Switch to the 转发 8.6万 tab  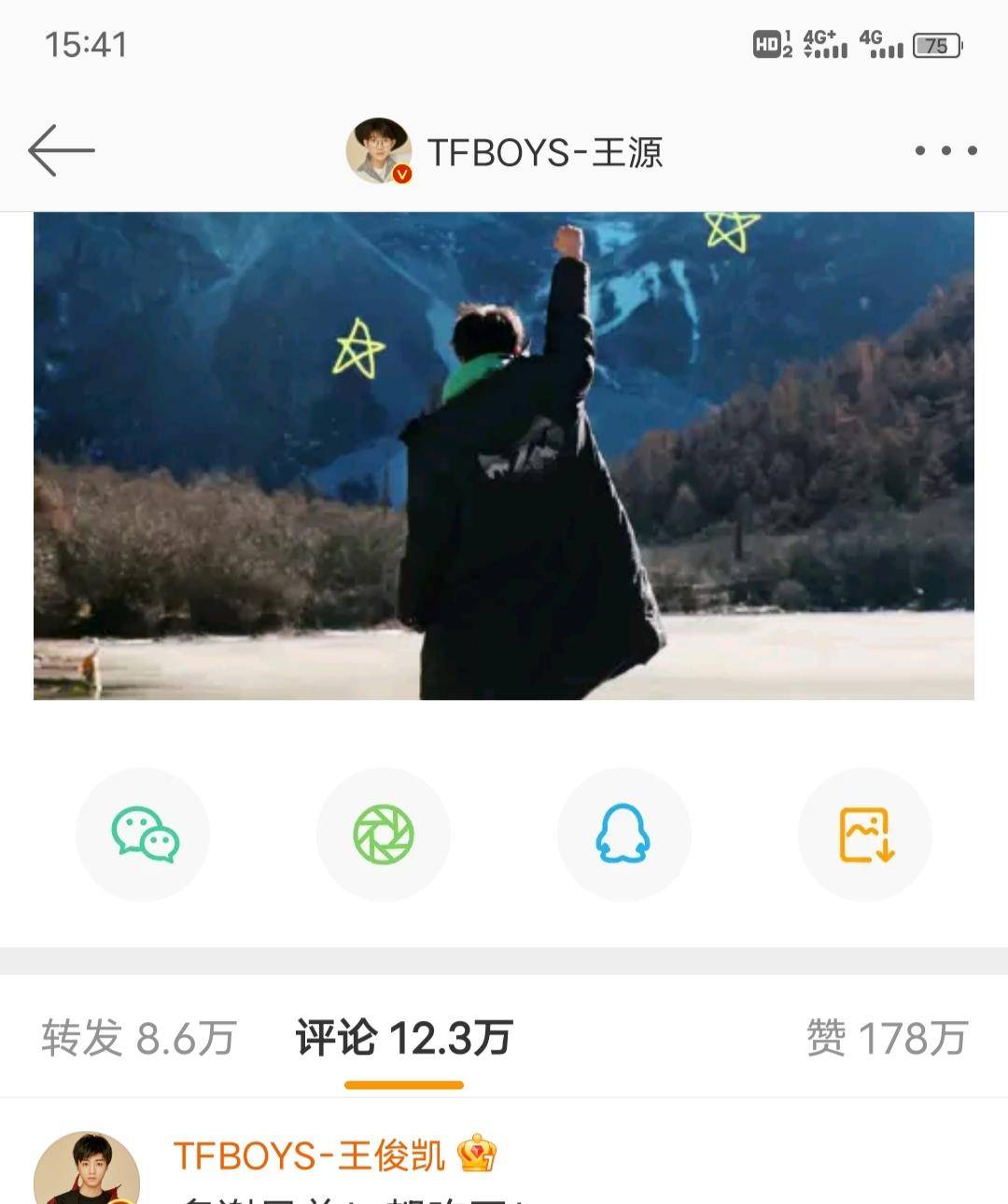[x=138, y=1038]
